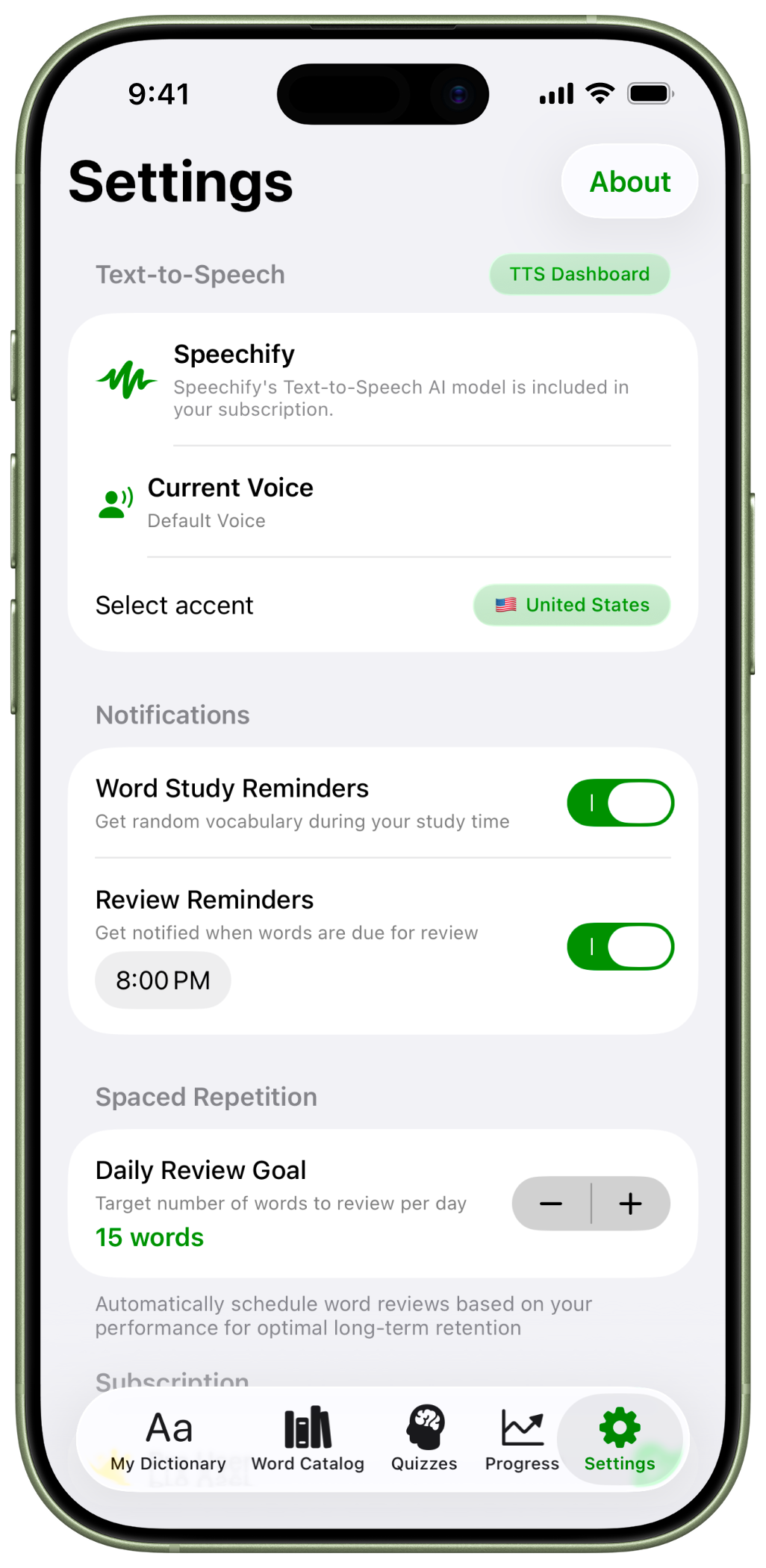
Task: Tap the Current Voice speaker icon
Action: [113, 503]
